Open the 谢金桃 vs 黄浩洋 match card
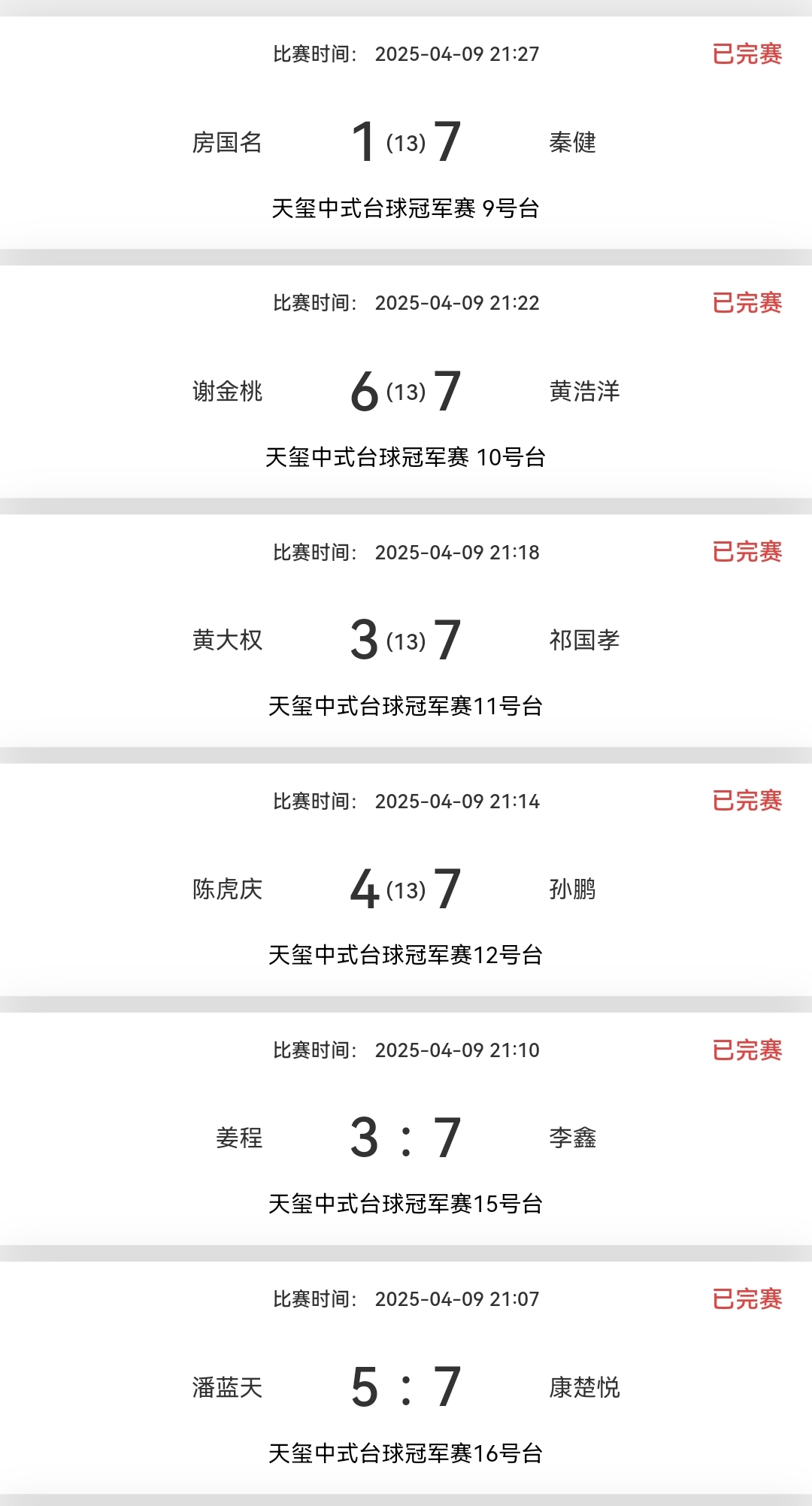 tap(406, 391)
